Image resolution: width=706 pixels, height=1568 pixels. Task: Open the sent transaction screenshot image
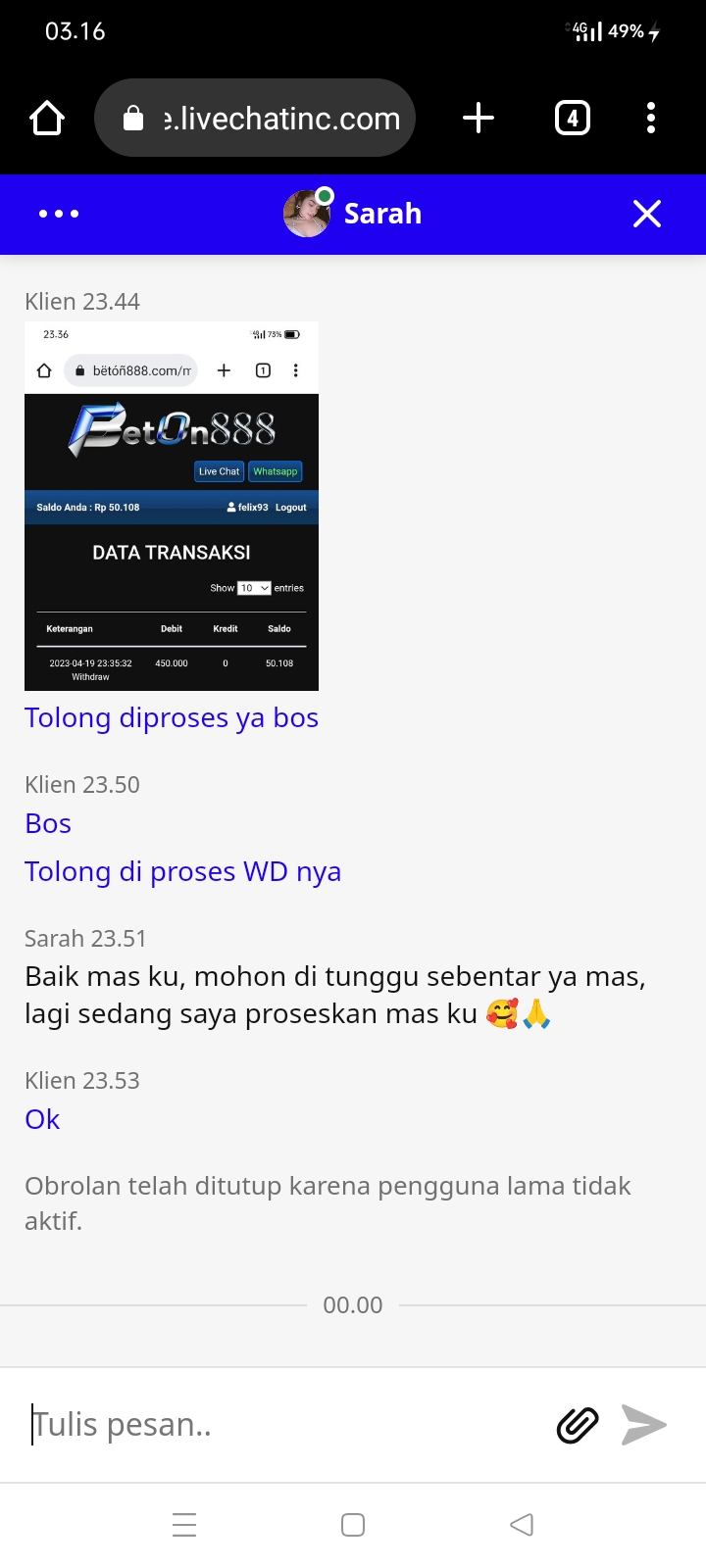(x=172, y=506)
